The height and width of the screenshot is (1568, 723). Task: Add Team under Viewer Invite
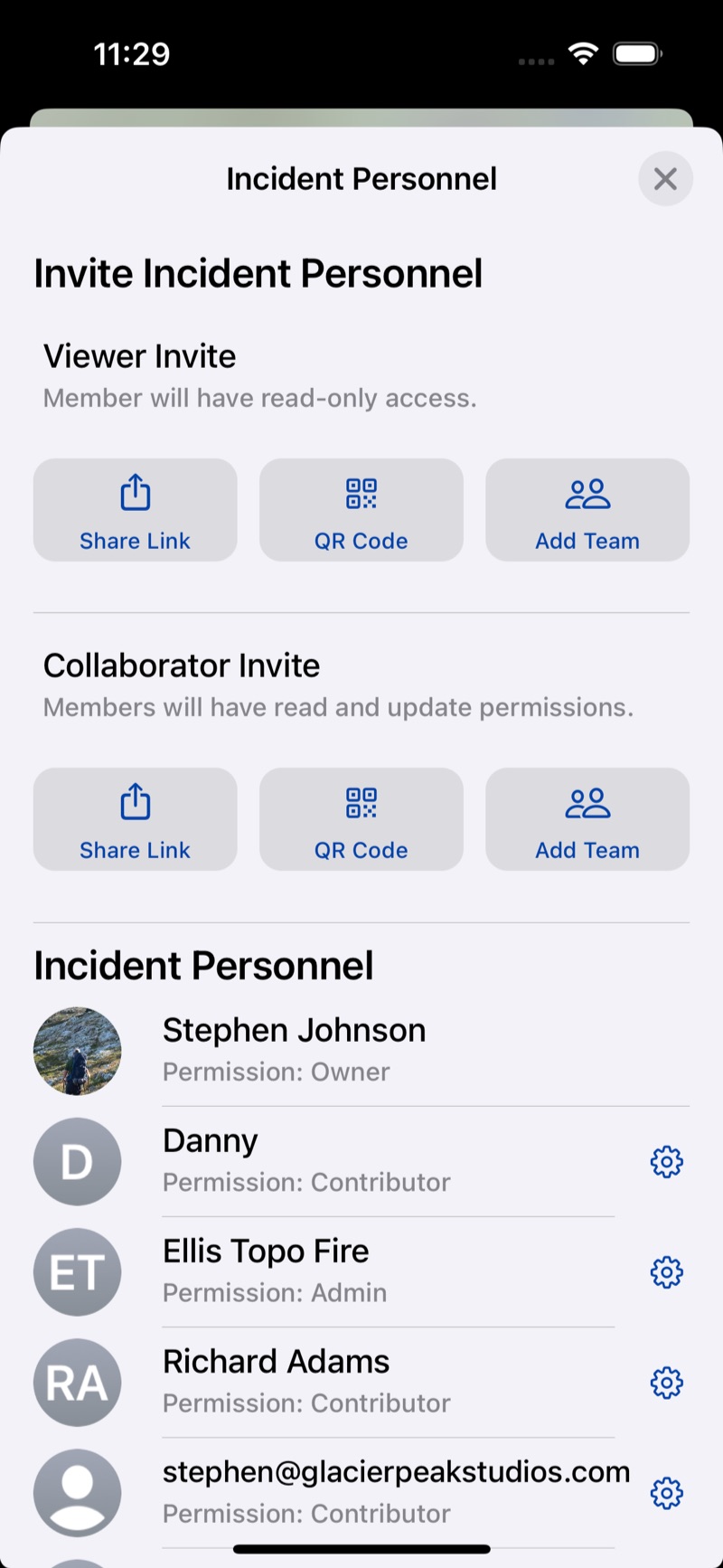[x=587, y=510]
